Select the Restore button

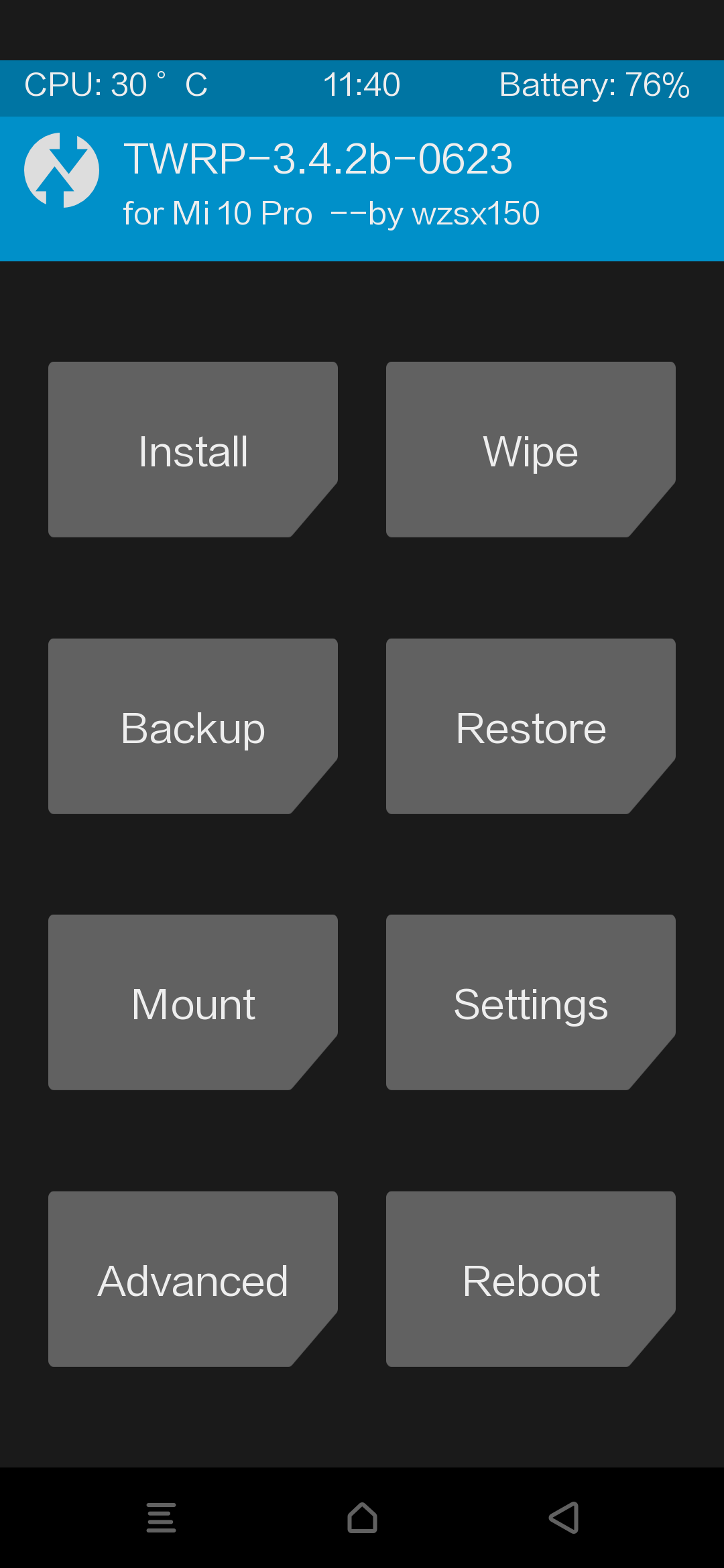531,726
